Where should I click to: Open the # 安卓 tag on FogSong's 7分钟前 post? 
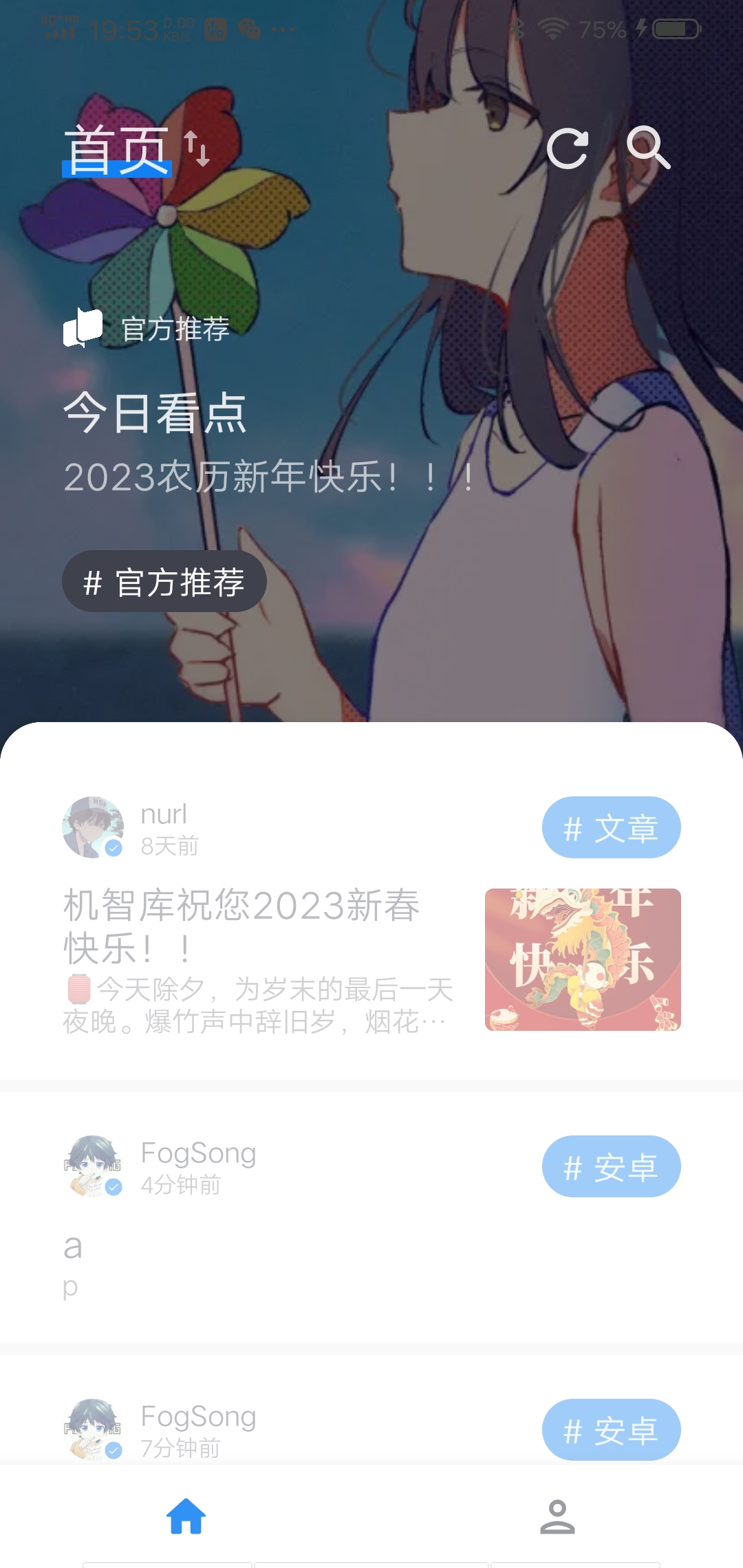click(x=611, y=1430)
